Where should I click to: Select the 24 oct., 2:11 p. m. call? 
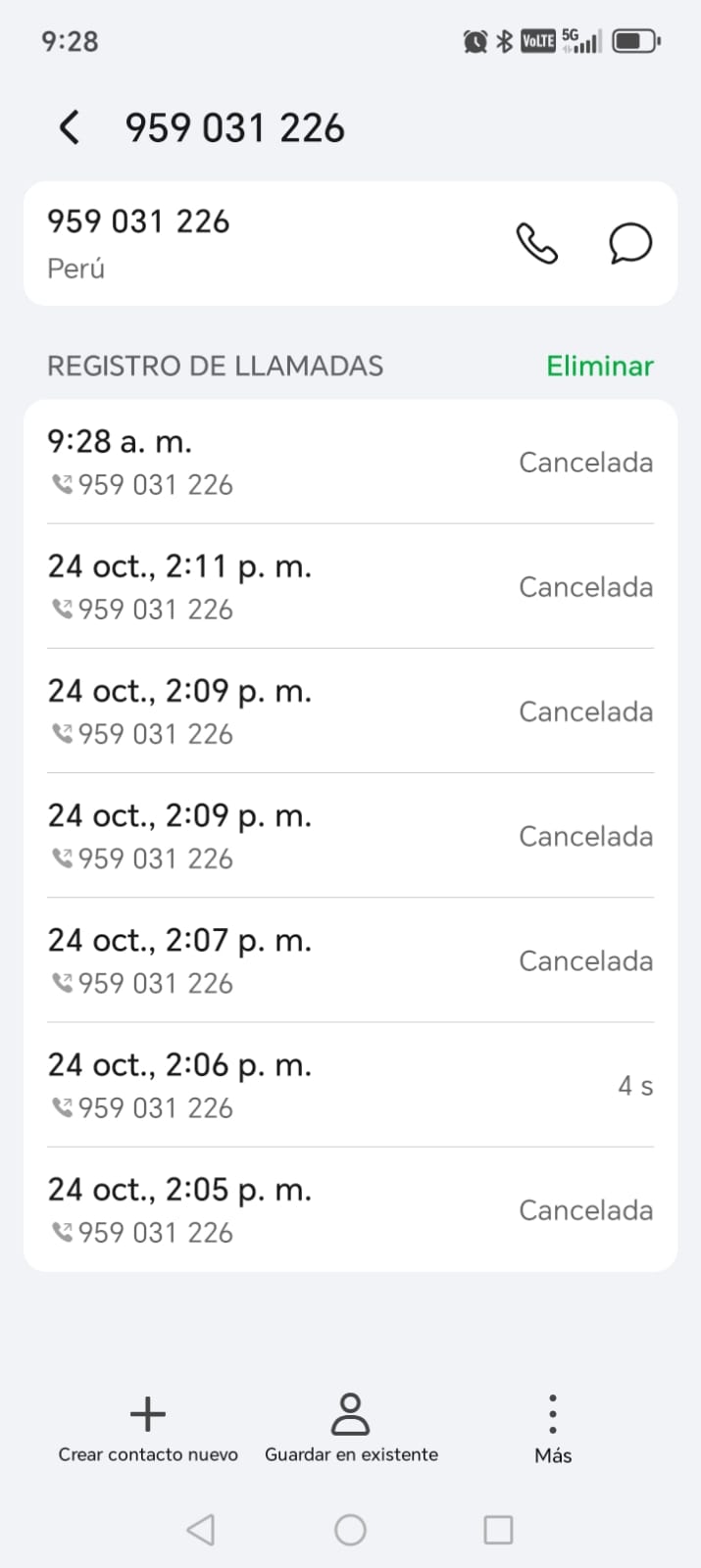[x=350, y=586]
